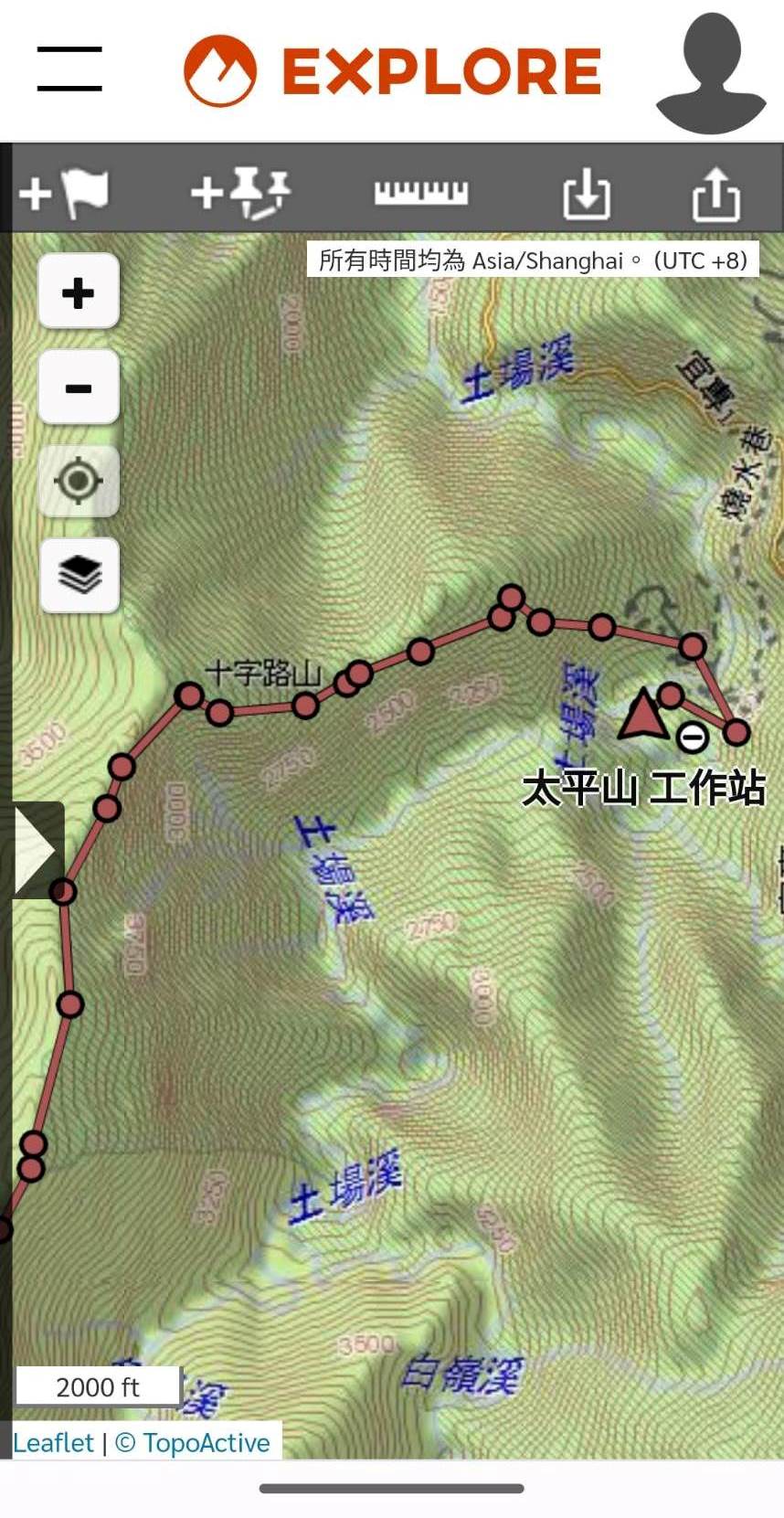
Task: Add a new waypoint flag
Action: [x=64, y=192]
